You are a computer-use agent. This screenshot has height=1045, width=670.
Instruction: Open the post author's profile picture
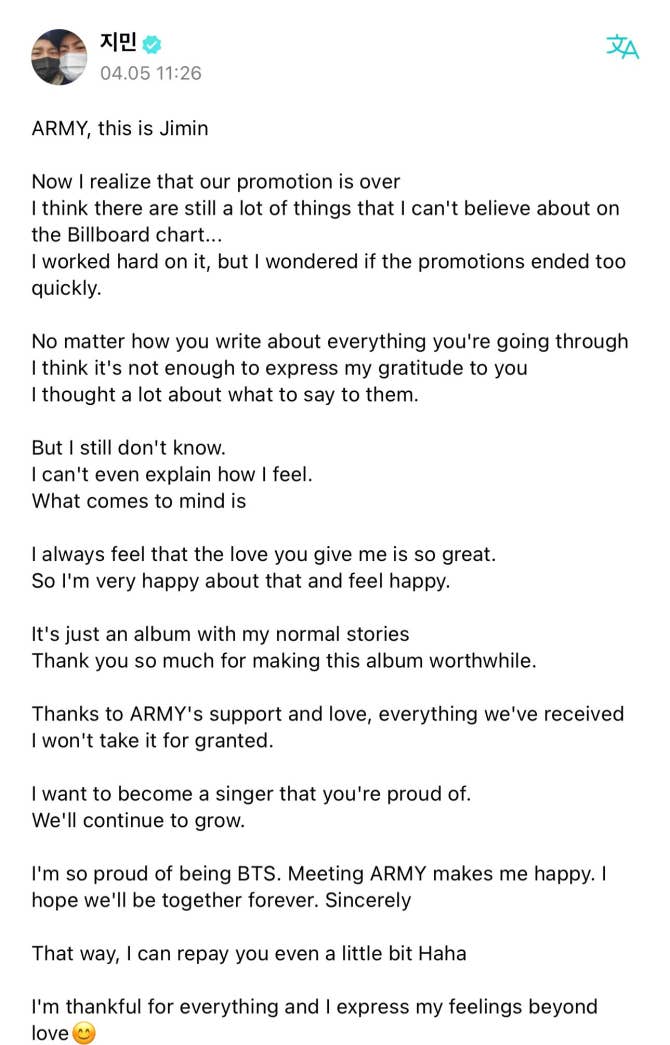pos(59,57)
